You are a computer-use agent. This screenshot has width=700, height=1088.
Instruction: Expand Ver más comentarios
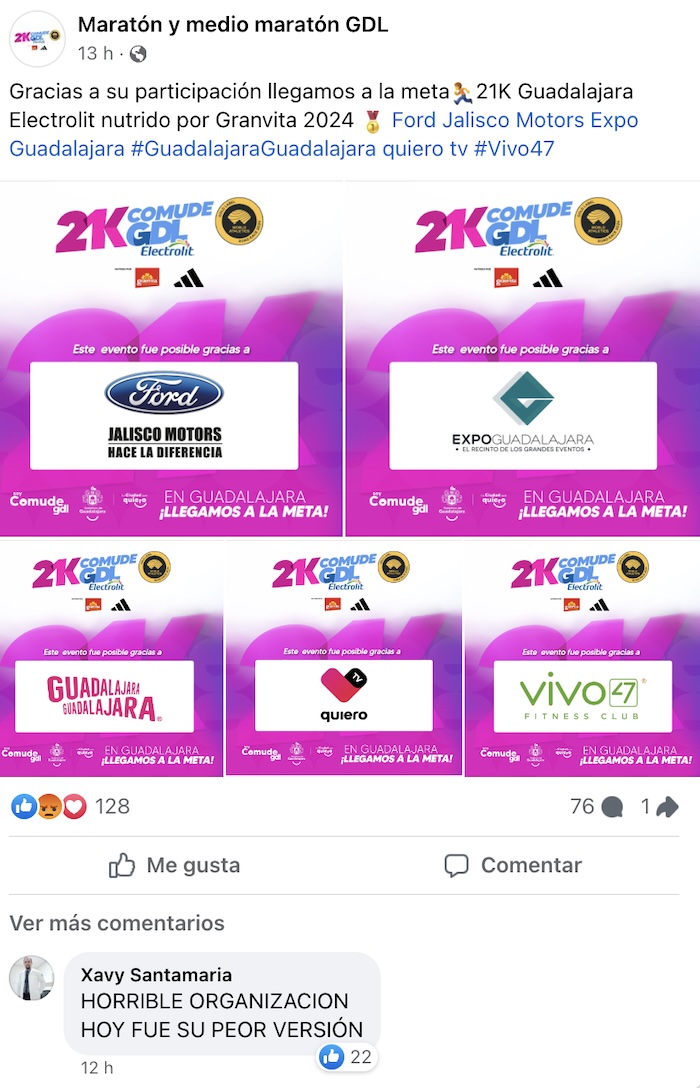pos(117,923)
